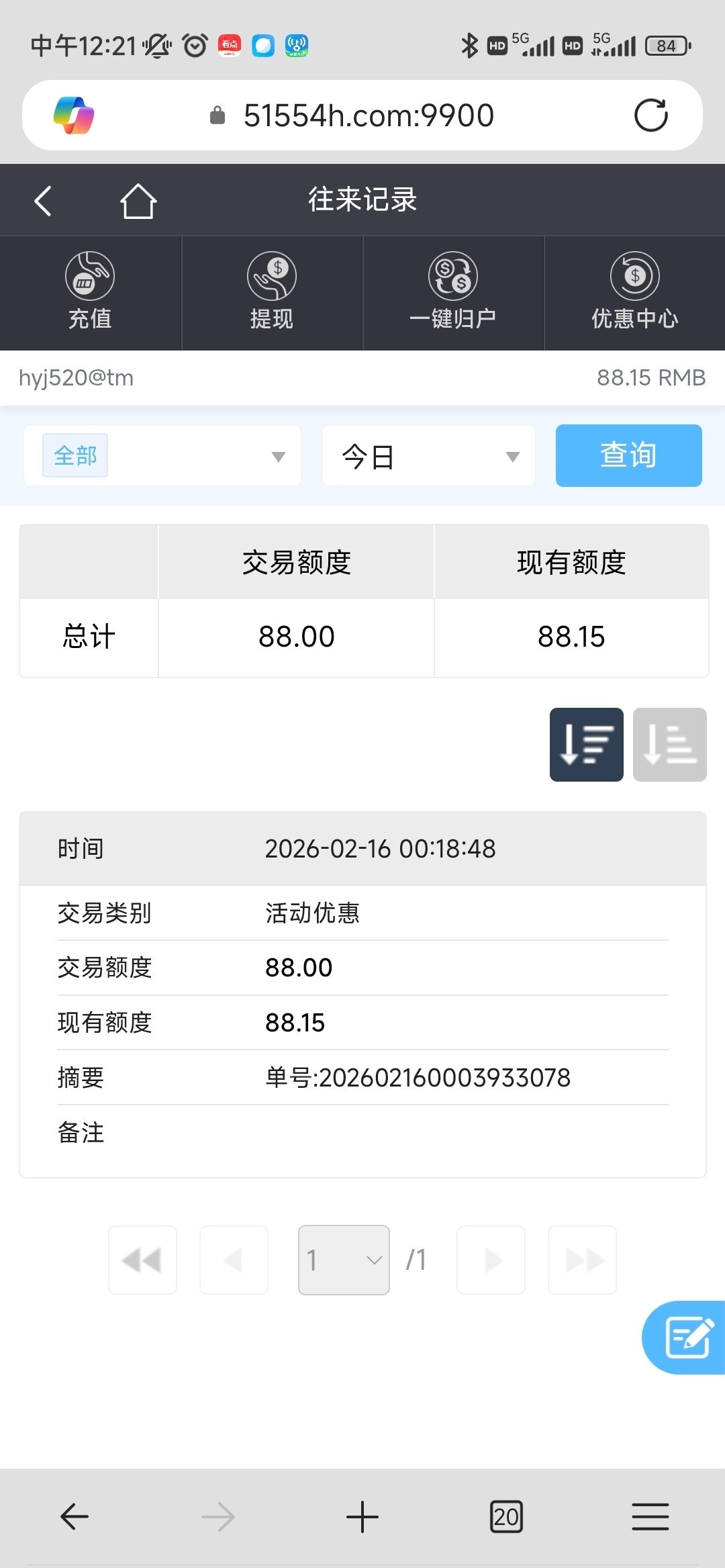
Task: Open the page number selector
Action: click(x=344, y=1260)
